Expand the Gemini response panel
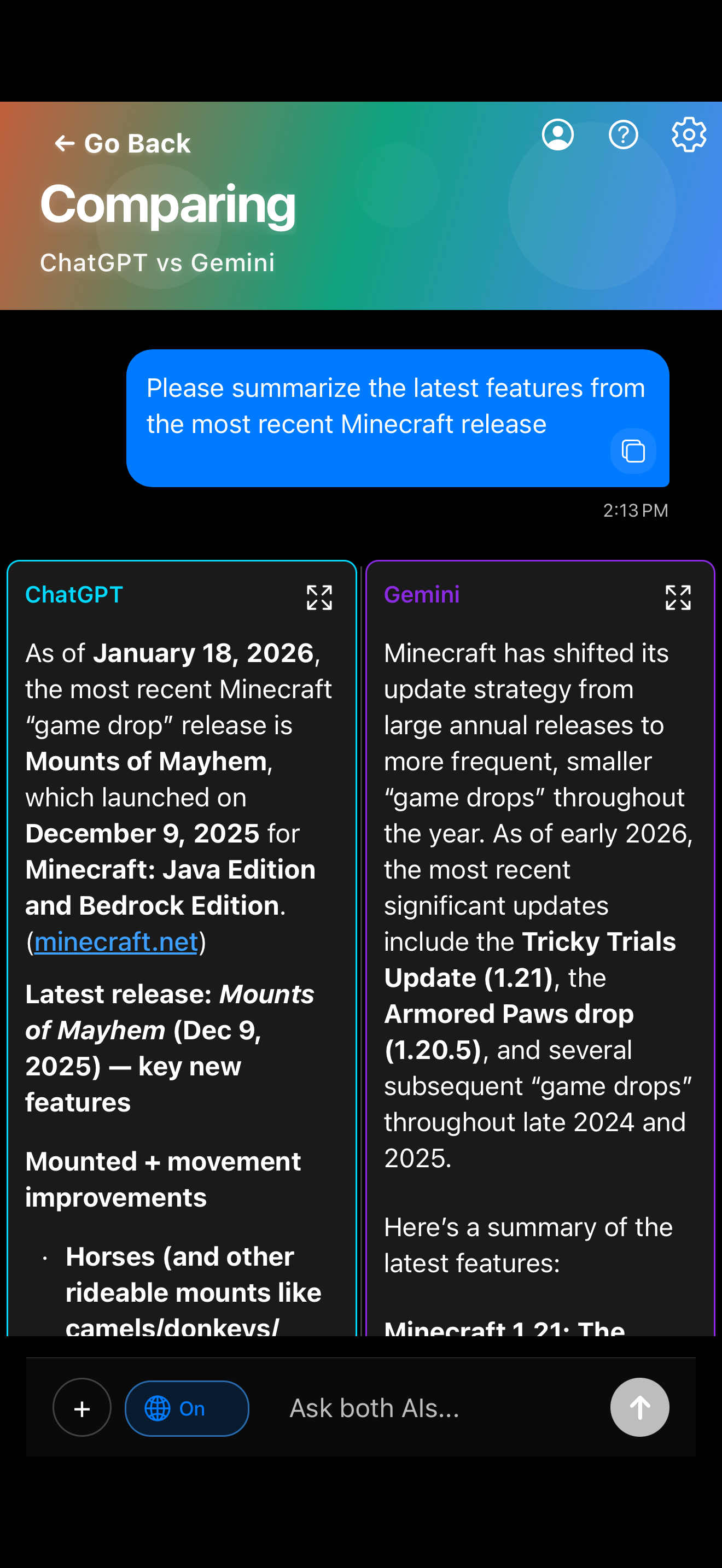Viewport: 722px width, 1568px height. click(x=678, y=597)
